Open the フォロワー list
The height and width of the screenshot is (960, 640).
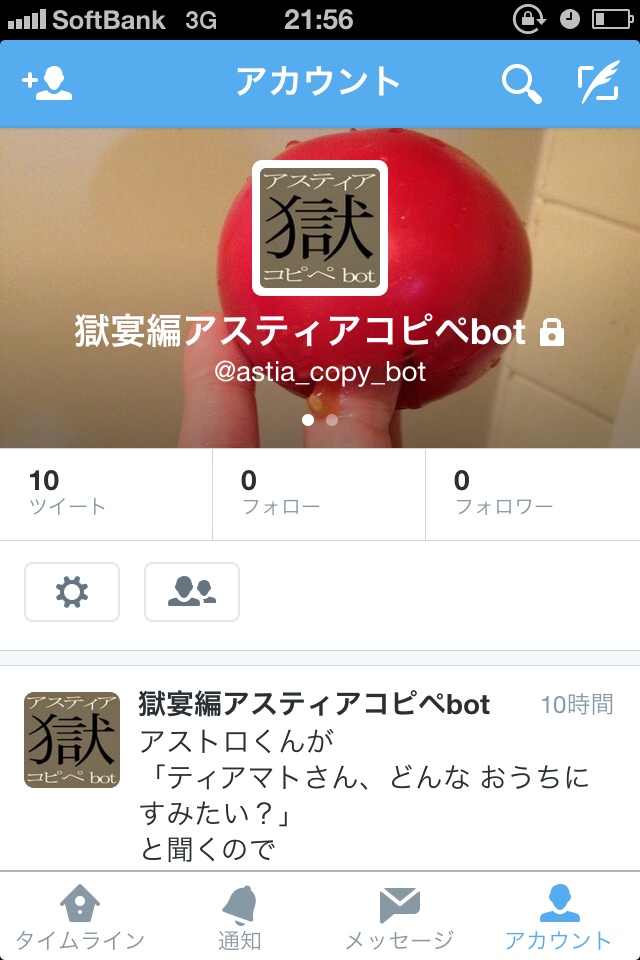532,493
